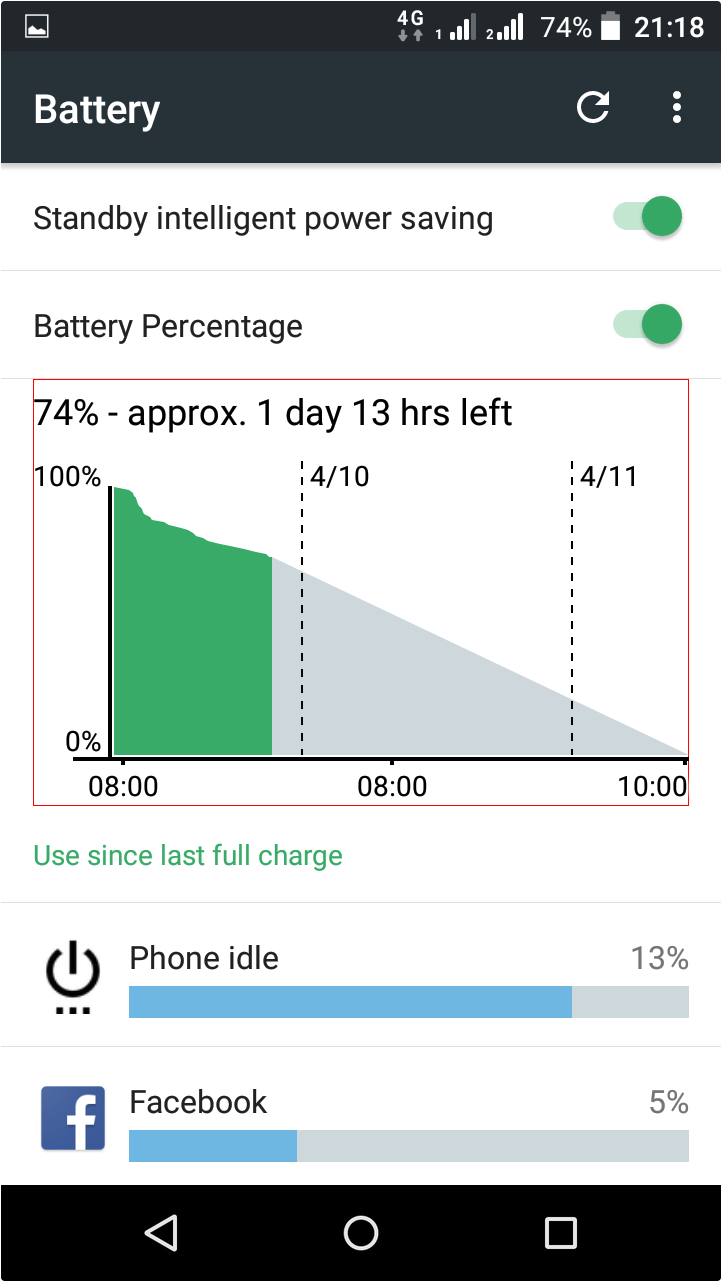
Task: Open the overflow menu
Action: click(677, 108)
